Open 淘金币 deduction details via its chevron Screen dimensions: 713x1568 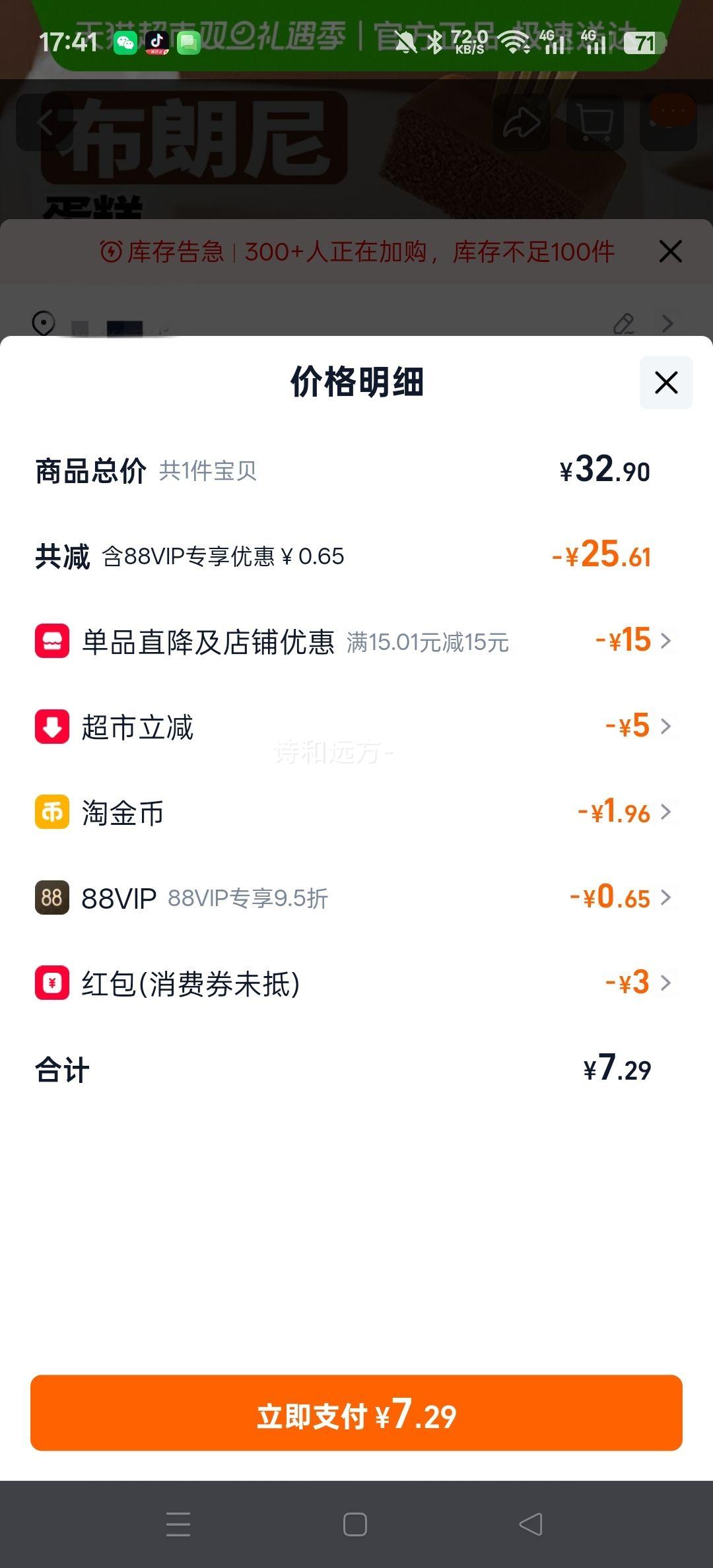(x=667, y=812)
